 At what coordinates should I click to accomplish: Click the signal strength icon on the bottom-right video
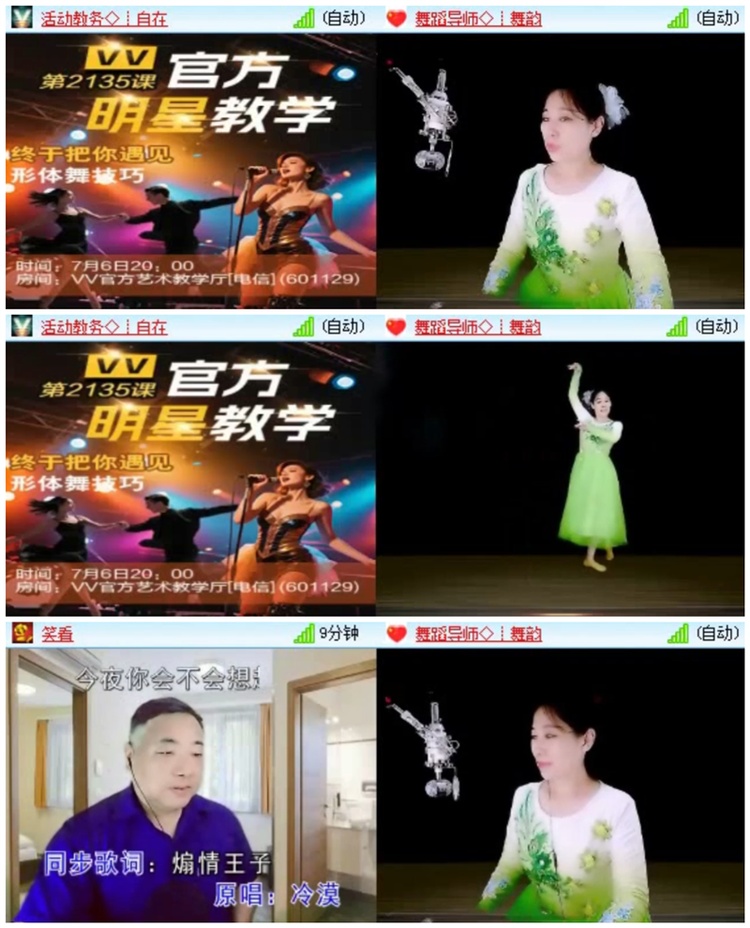[x=677, y=633]
